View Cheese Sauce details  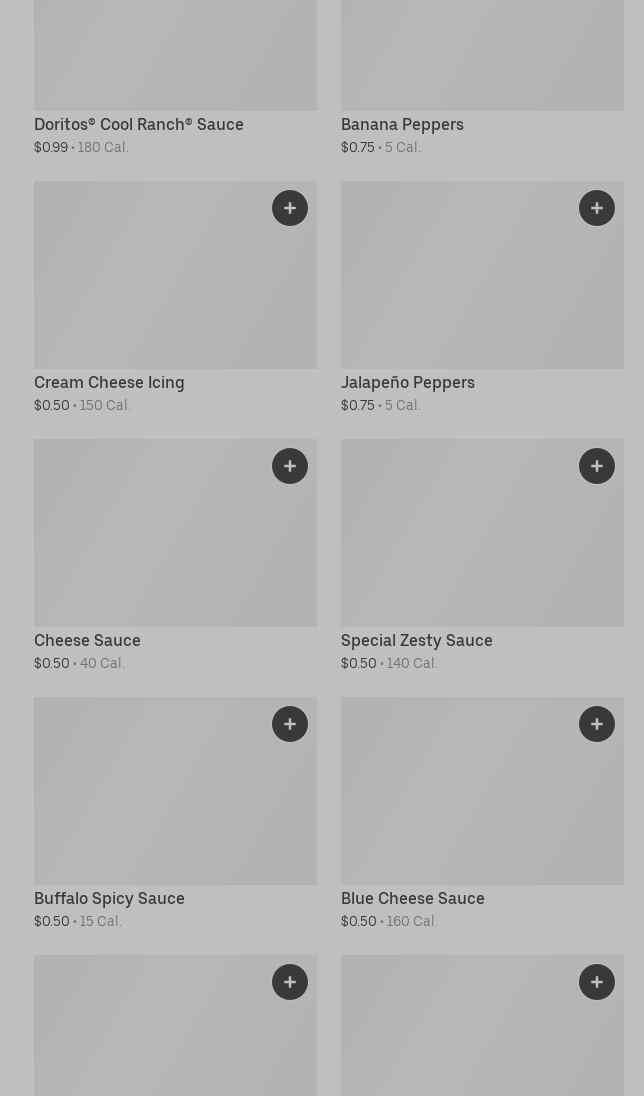click(87, 641)
